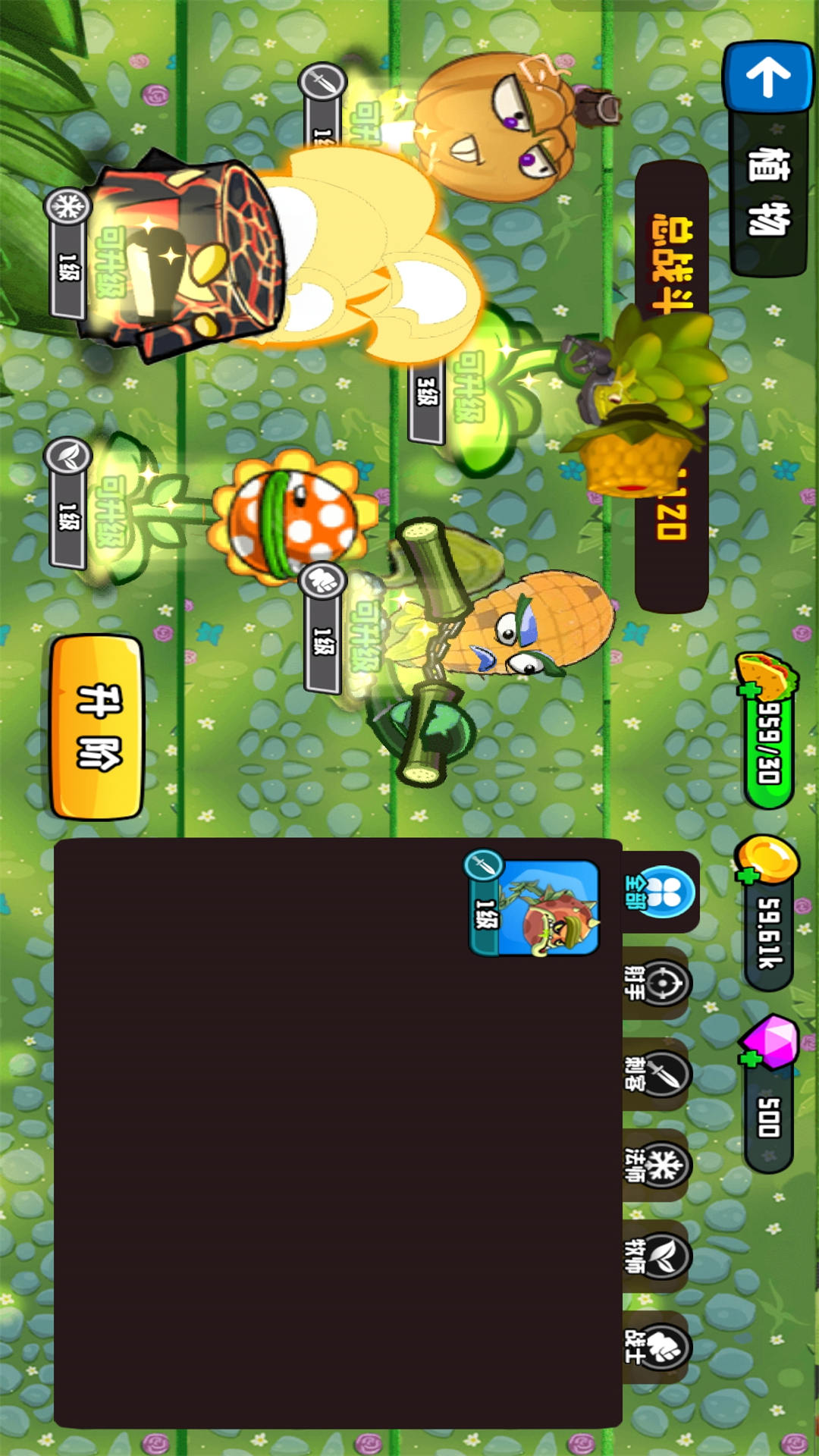Switch to the 法师 filter tab

pos(657,1166)
